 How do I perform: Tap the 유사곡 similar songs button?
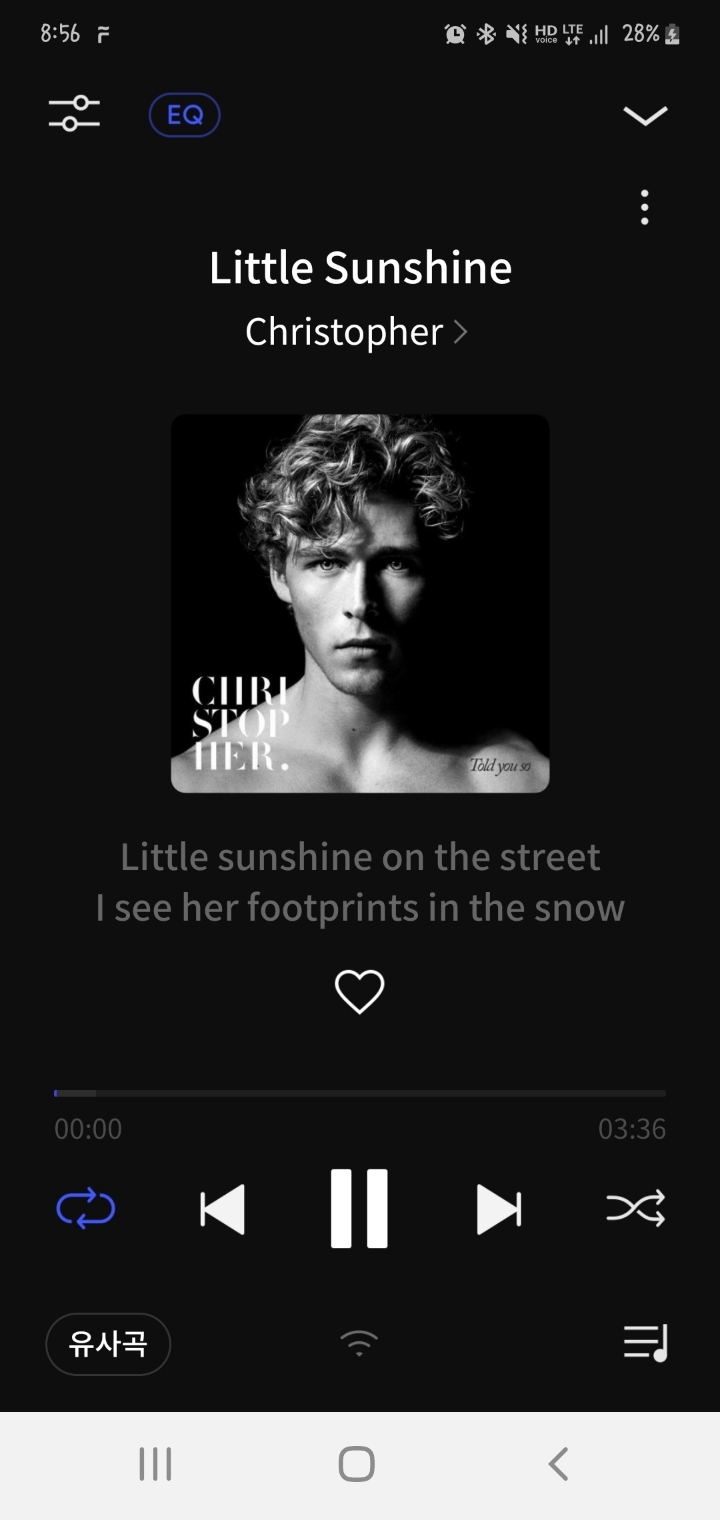pyautogui.click(x=108, y=1344)
